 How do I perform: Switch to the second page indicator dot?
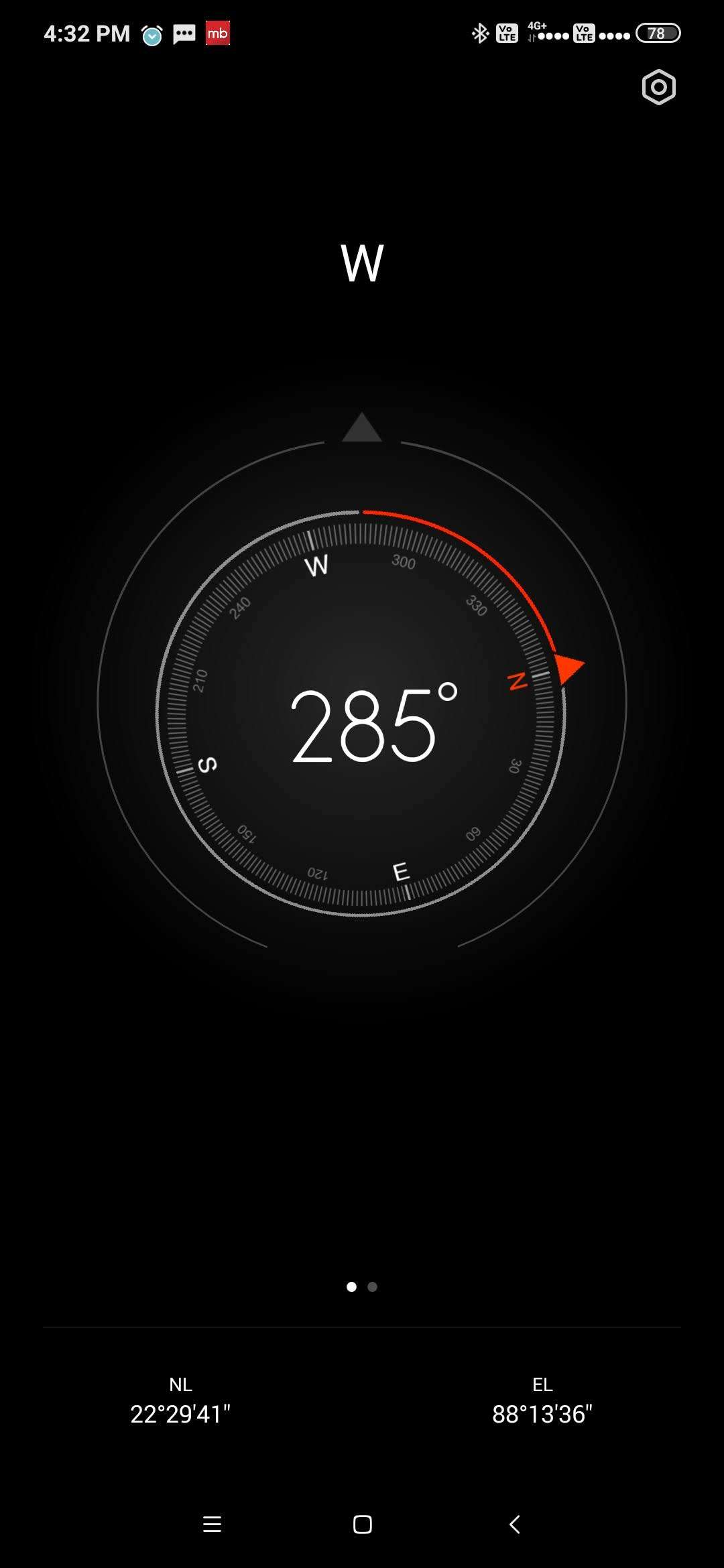373,1287
